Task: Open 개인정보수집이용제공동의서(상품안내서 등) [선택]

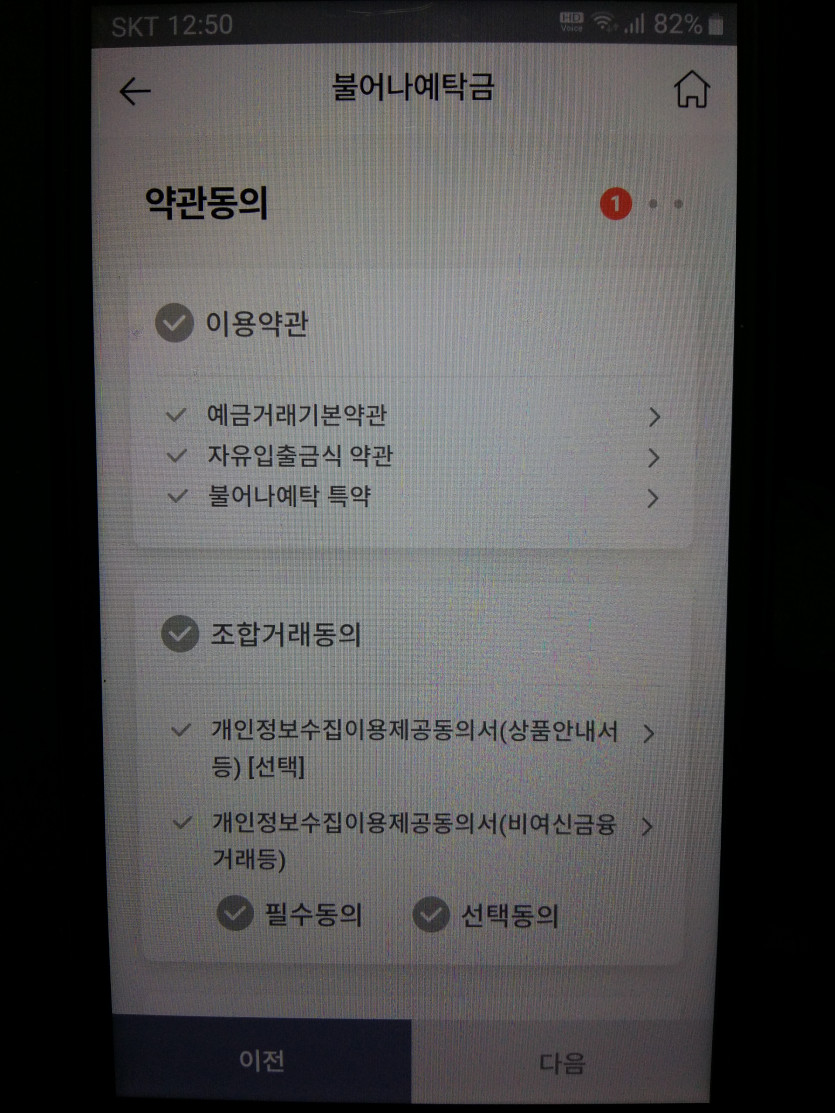Action: pos(648,734)
